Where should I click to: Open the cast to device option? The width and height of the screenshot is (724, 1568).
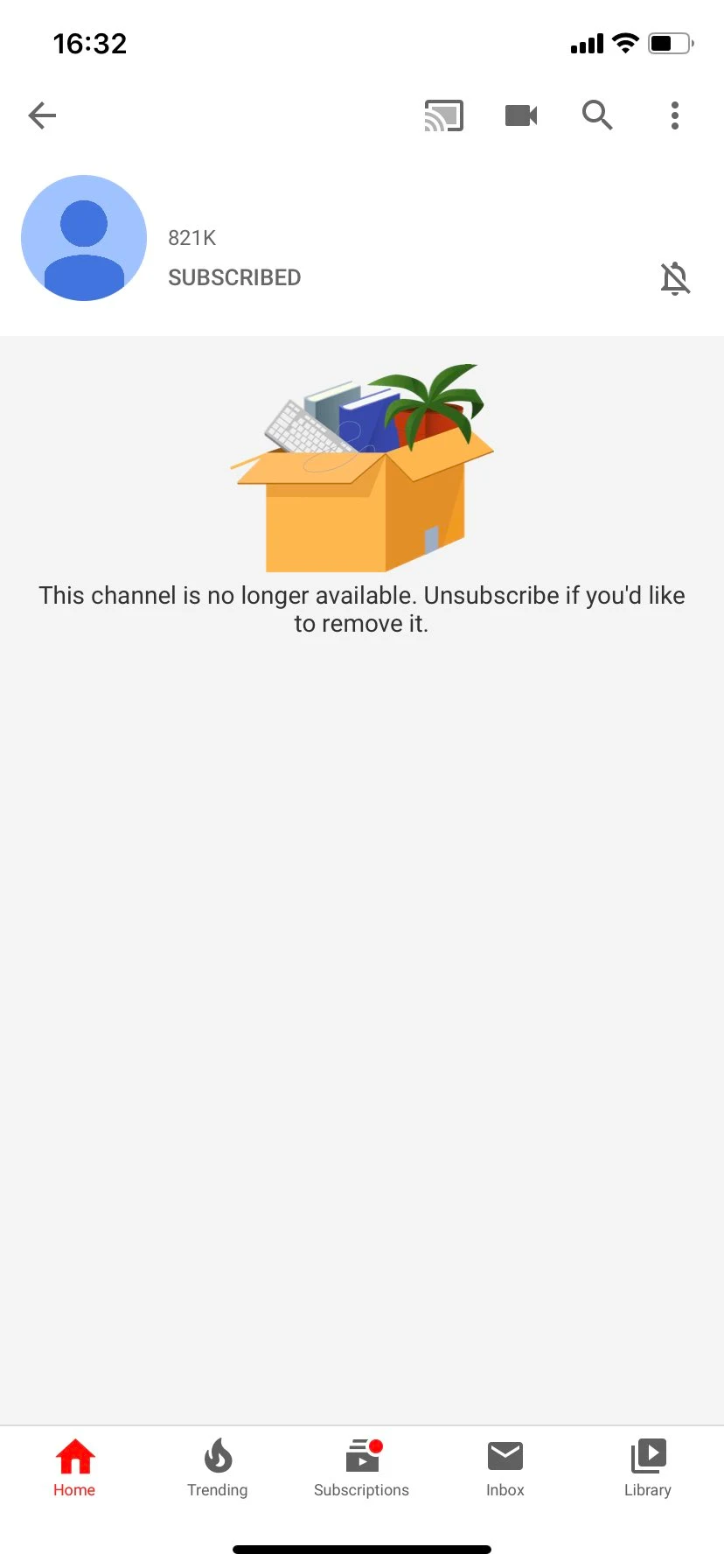(x=443, y=115)
